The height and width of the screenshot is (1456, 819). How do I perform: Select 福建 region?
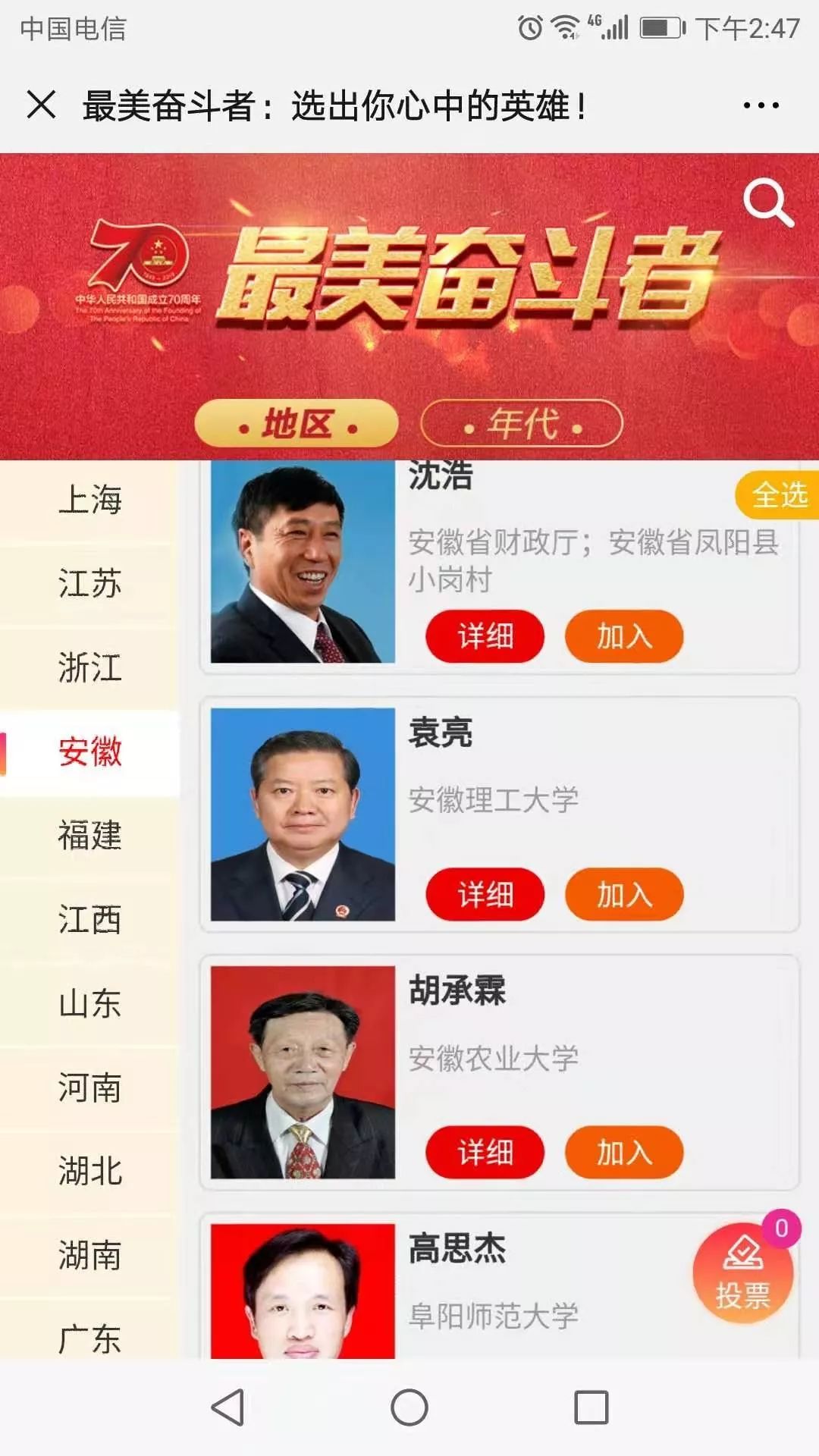tap(89, 836)
